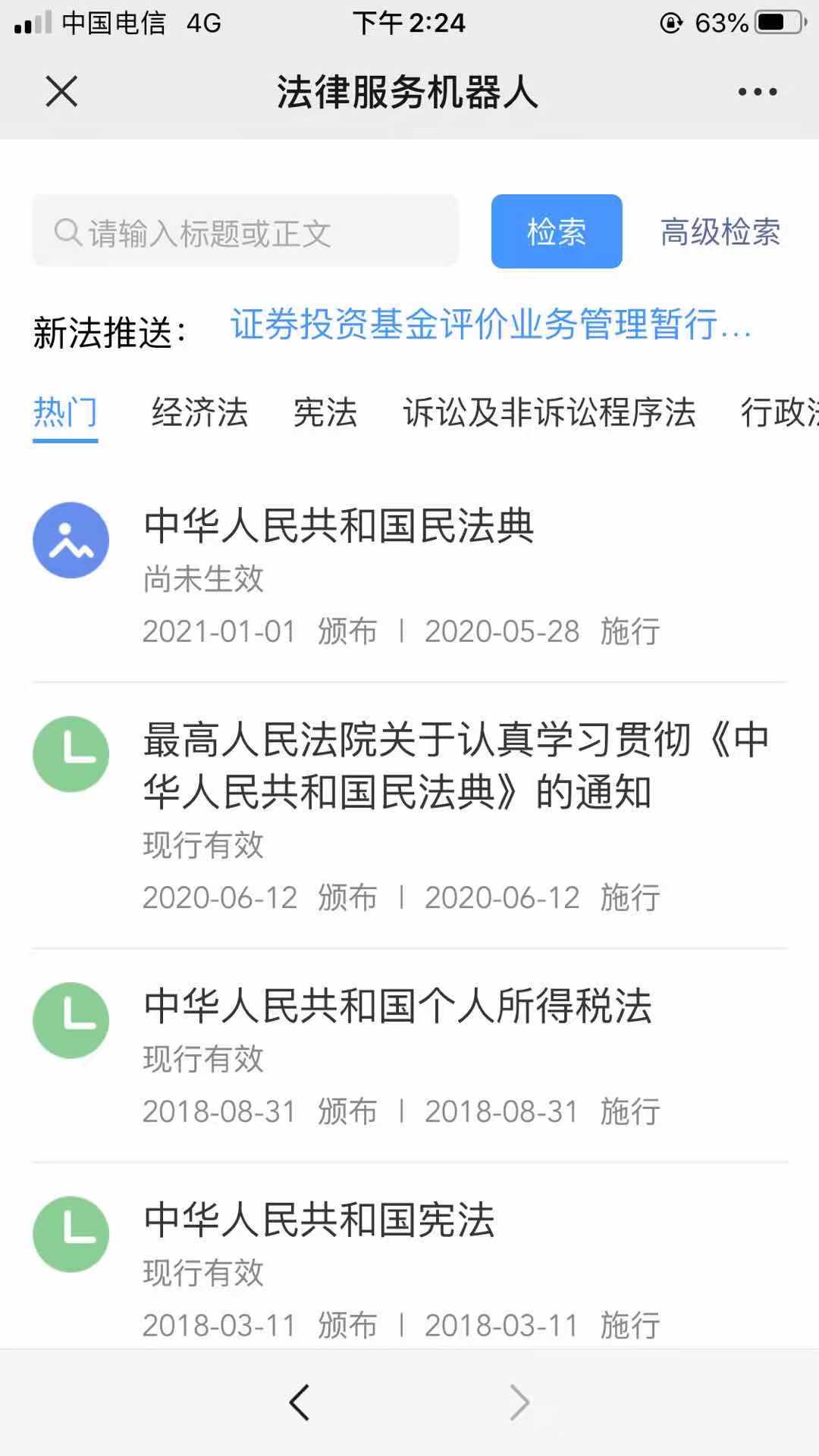Tap the blue 检索 button
819x1456 pixels.
click(557, 231)
